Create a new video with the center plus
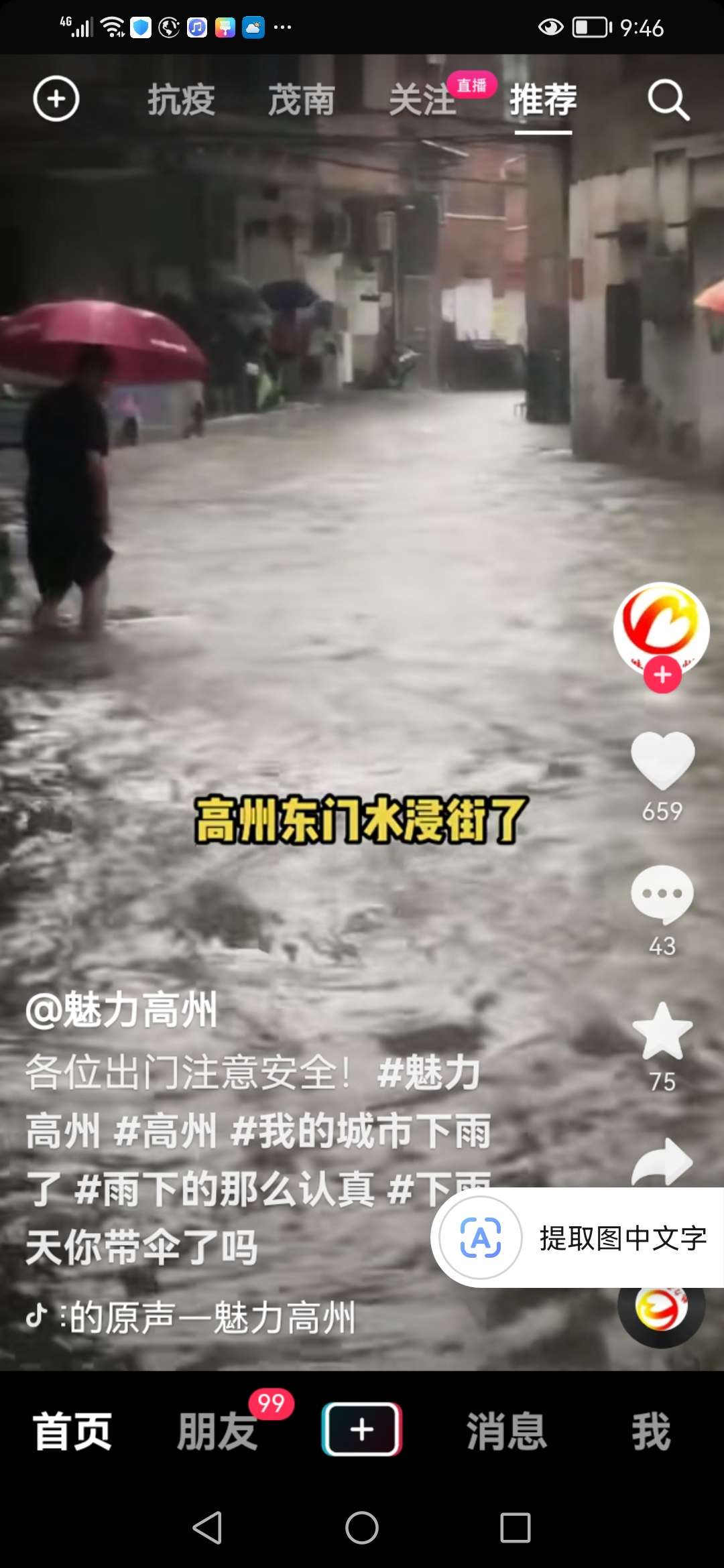 pyautogui.click(x=362, y=1429)
